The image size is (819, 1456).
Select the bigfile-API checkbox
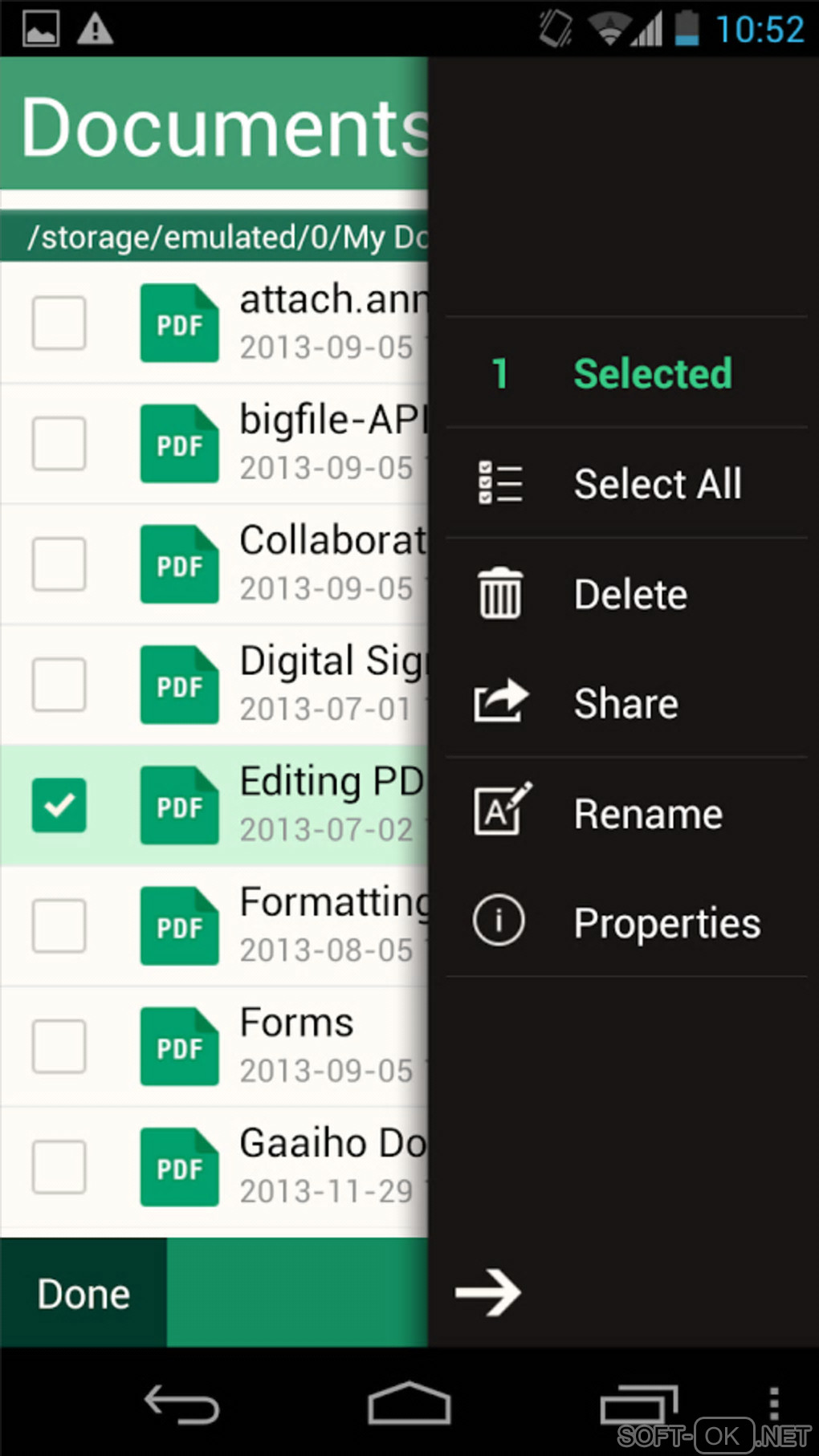click(x=59, y=444)
